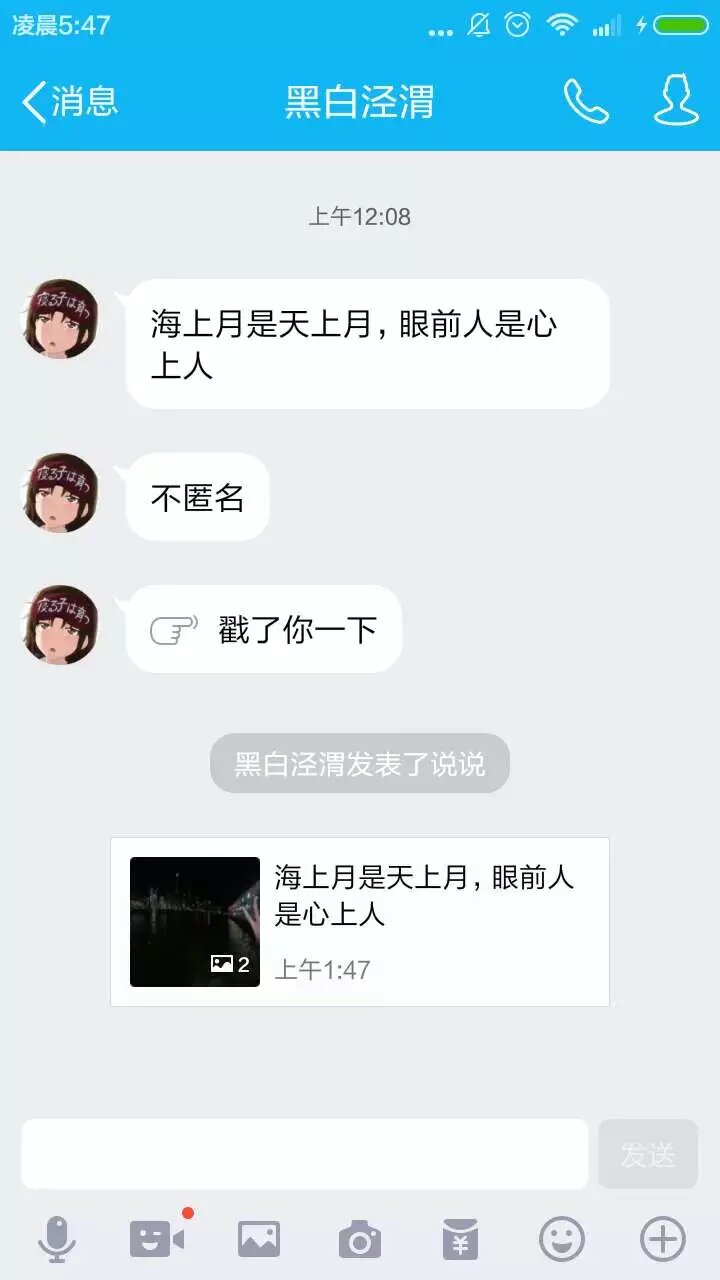Pick a photo from the gallery
The width and height of the screenshot is (720, 1280).
coord(258,1240)
